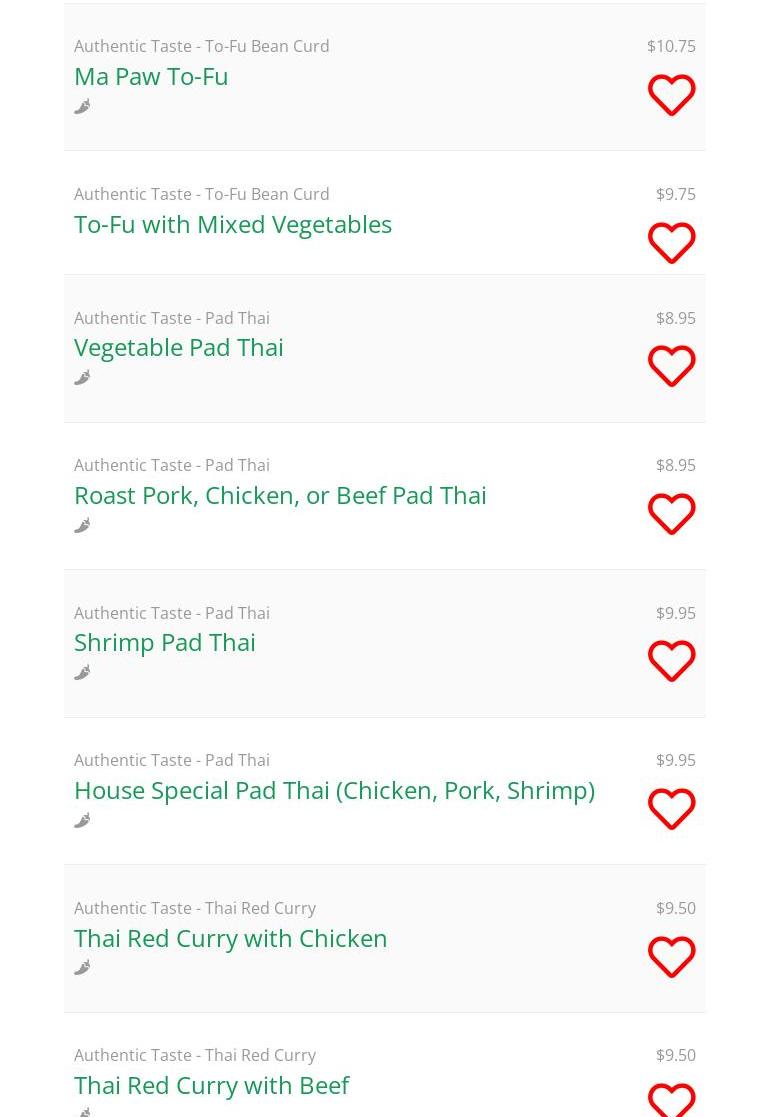This screenshot has height=1117, width=770.
Task: Heart the House Special Pad Thai
Action: (671, 809)
